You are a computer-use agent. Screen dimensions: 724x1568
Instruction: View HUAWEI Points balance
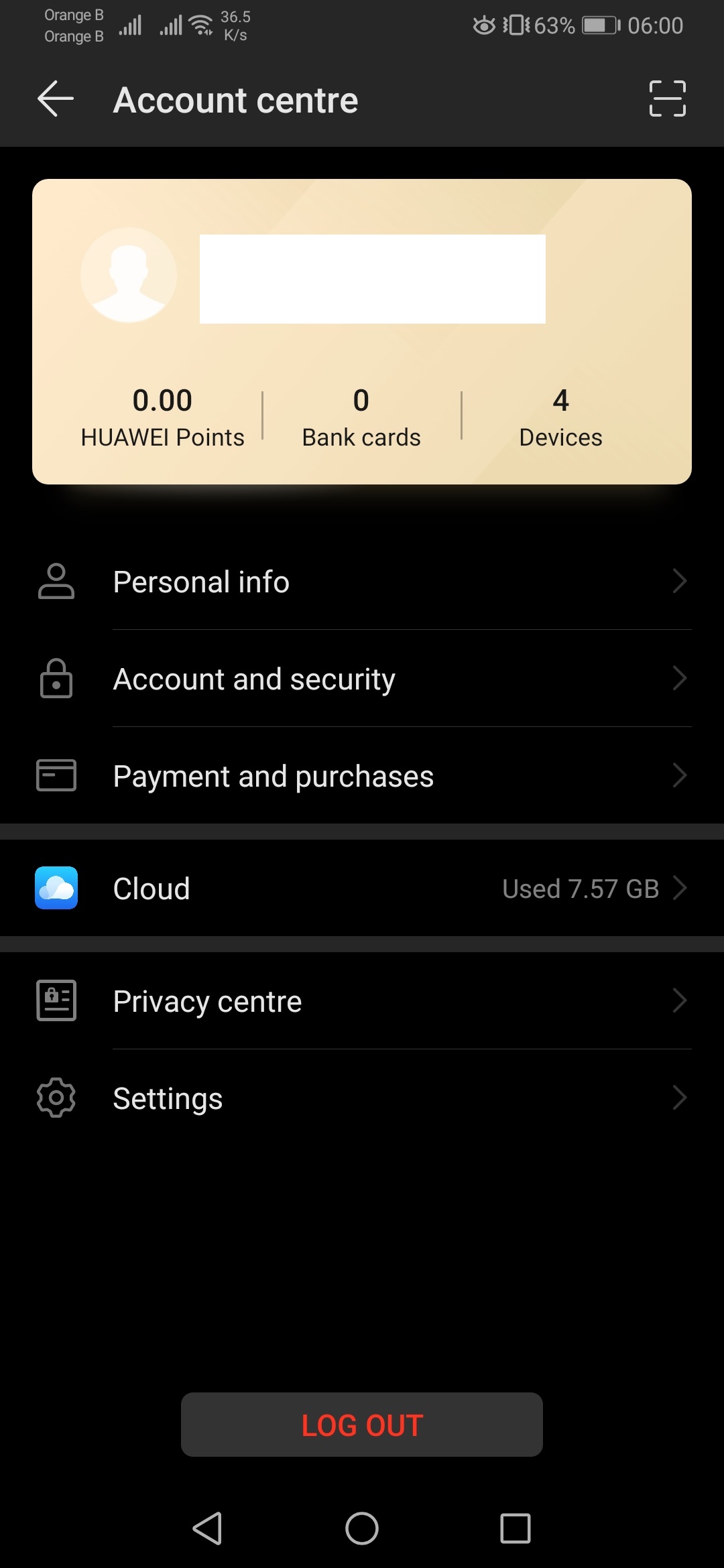tap(162, 415)
